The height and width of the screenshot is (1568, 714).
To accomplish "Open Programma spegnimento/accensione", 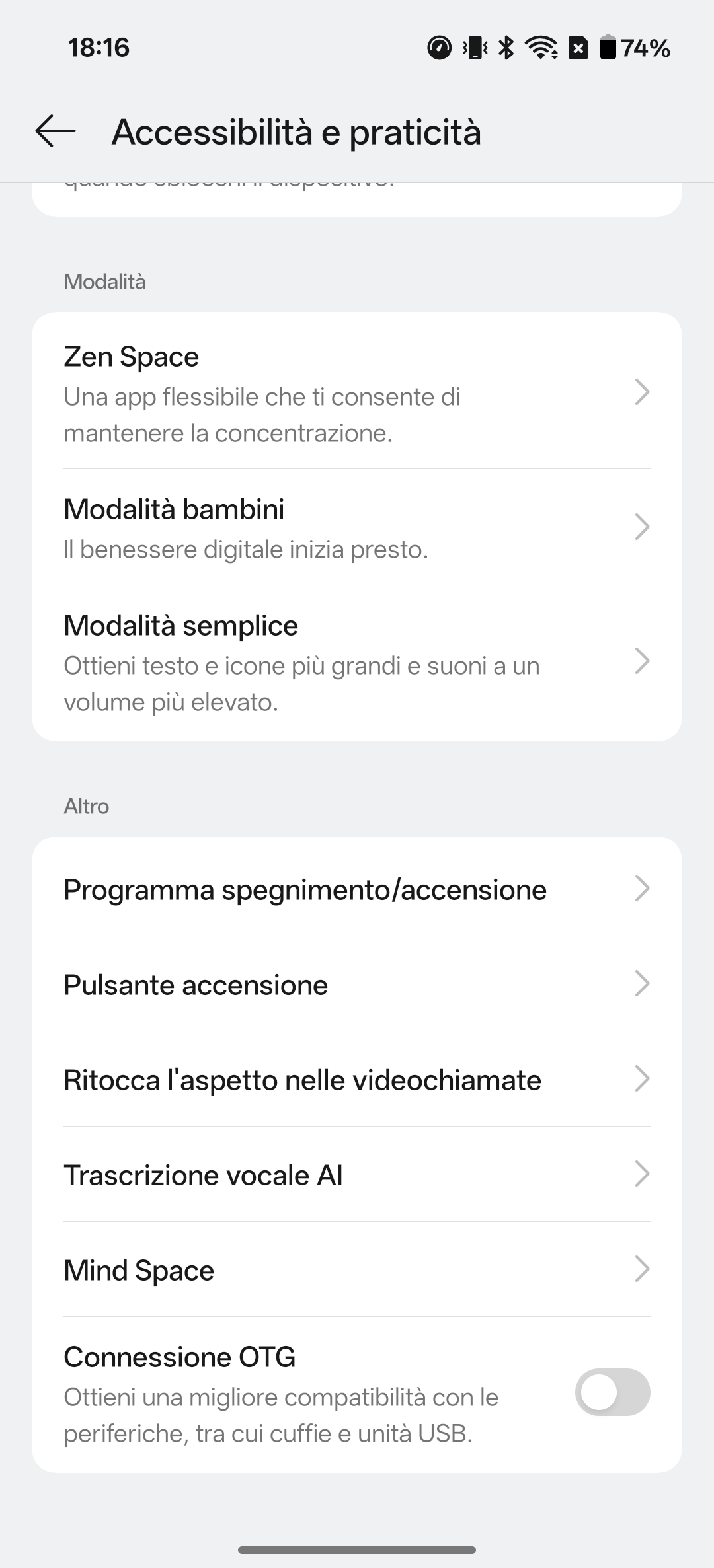I will [x=356, y=889].
